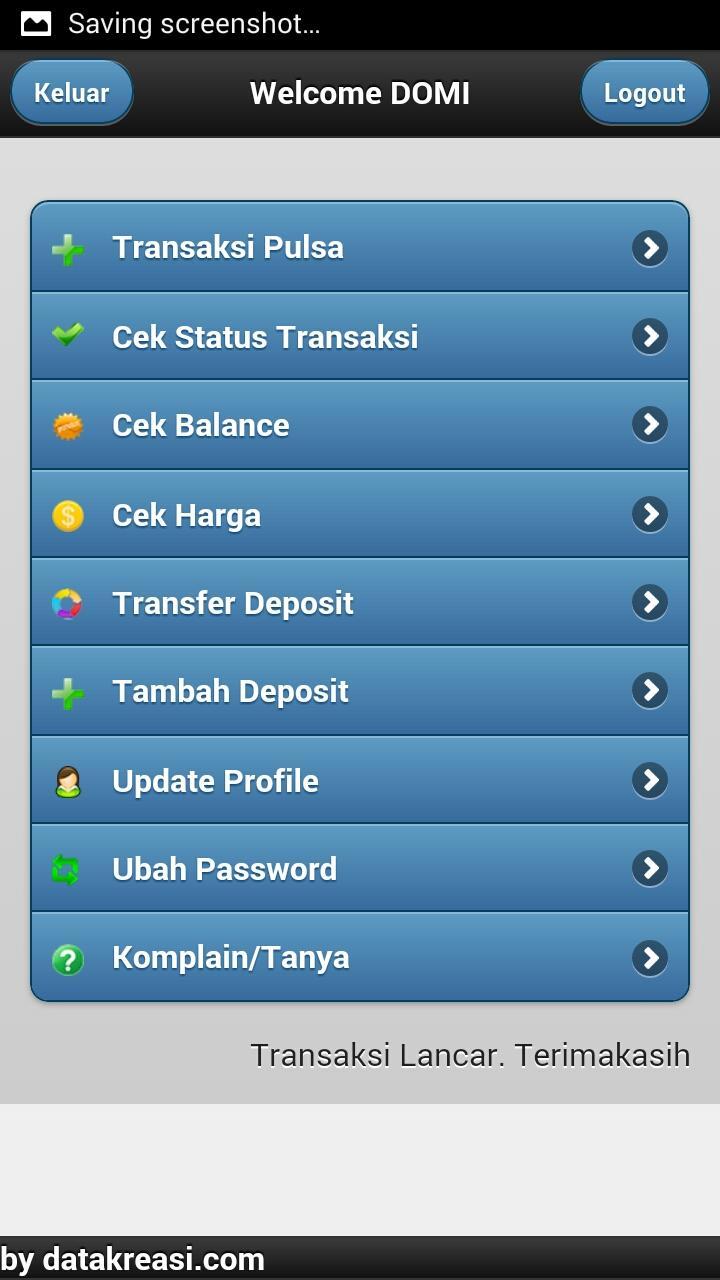Click the colorful wheel icon beside Transfer Deposit
The height and width of the screenshot is (1280, 720).
(66, 603)
